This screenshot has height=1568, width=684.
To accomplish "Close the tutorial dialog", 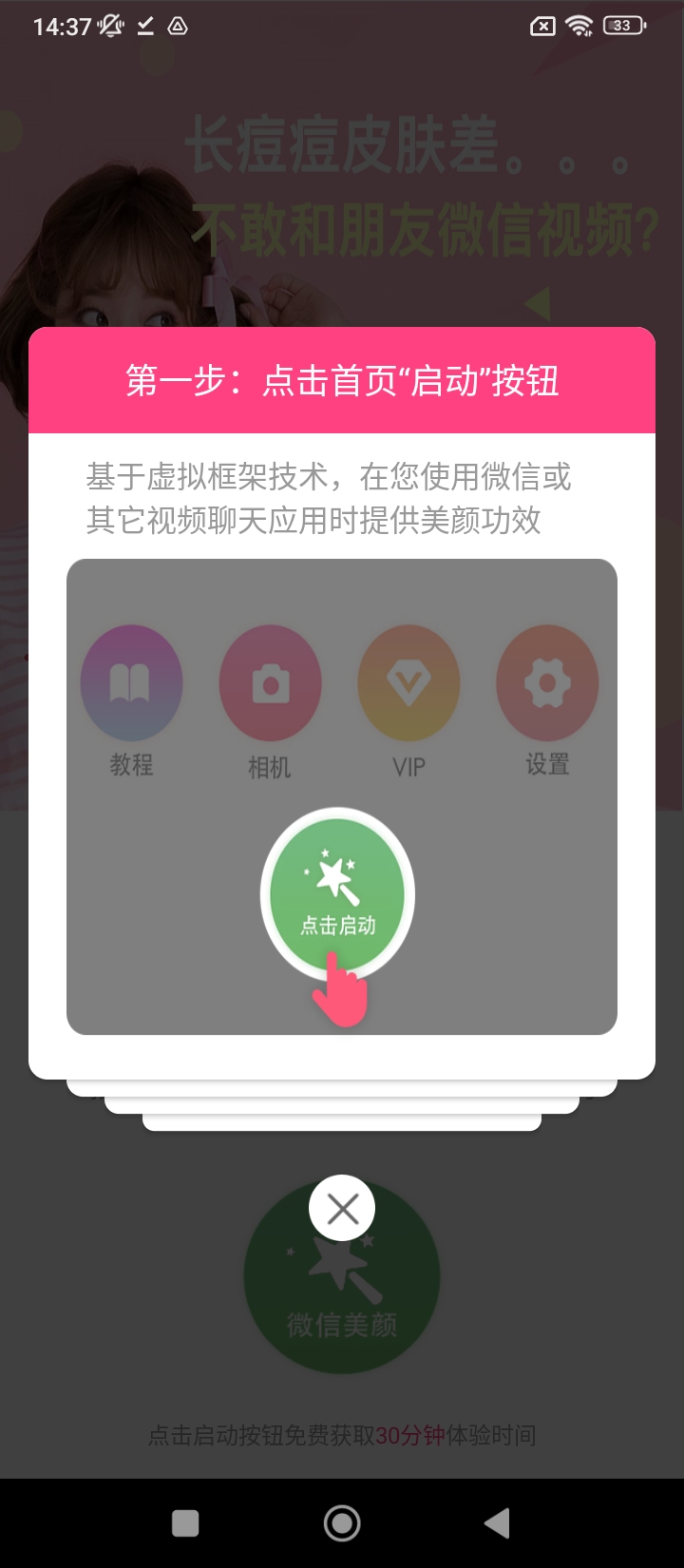I will point(342,1209).
